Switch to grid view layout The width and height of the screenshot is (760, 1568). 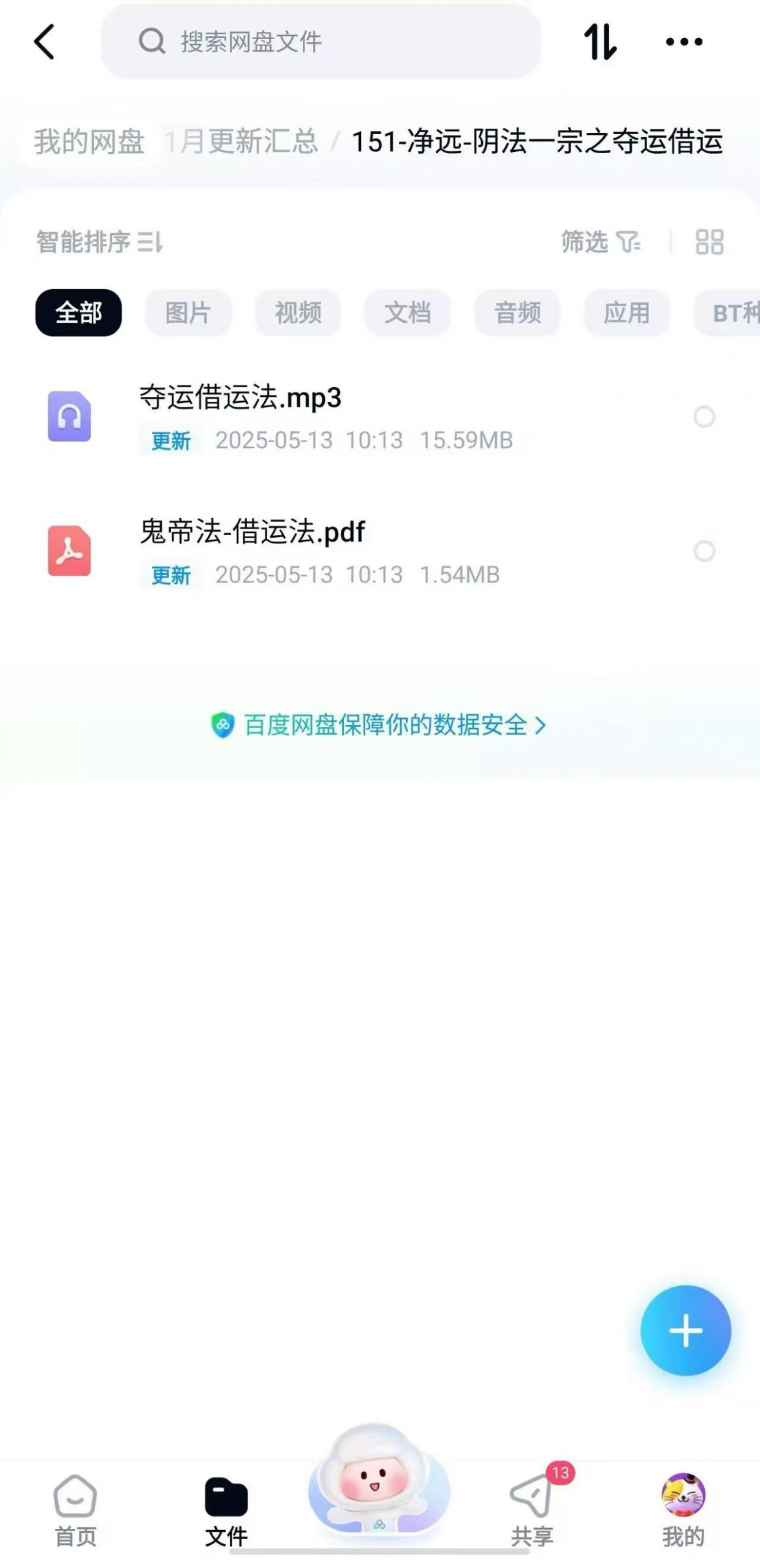(x=709, y=242)
